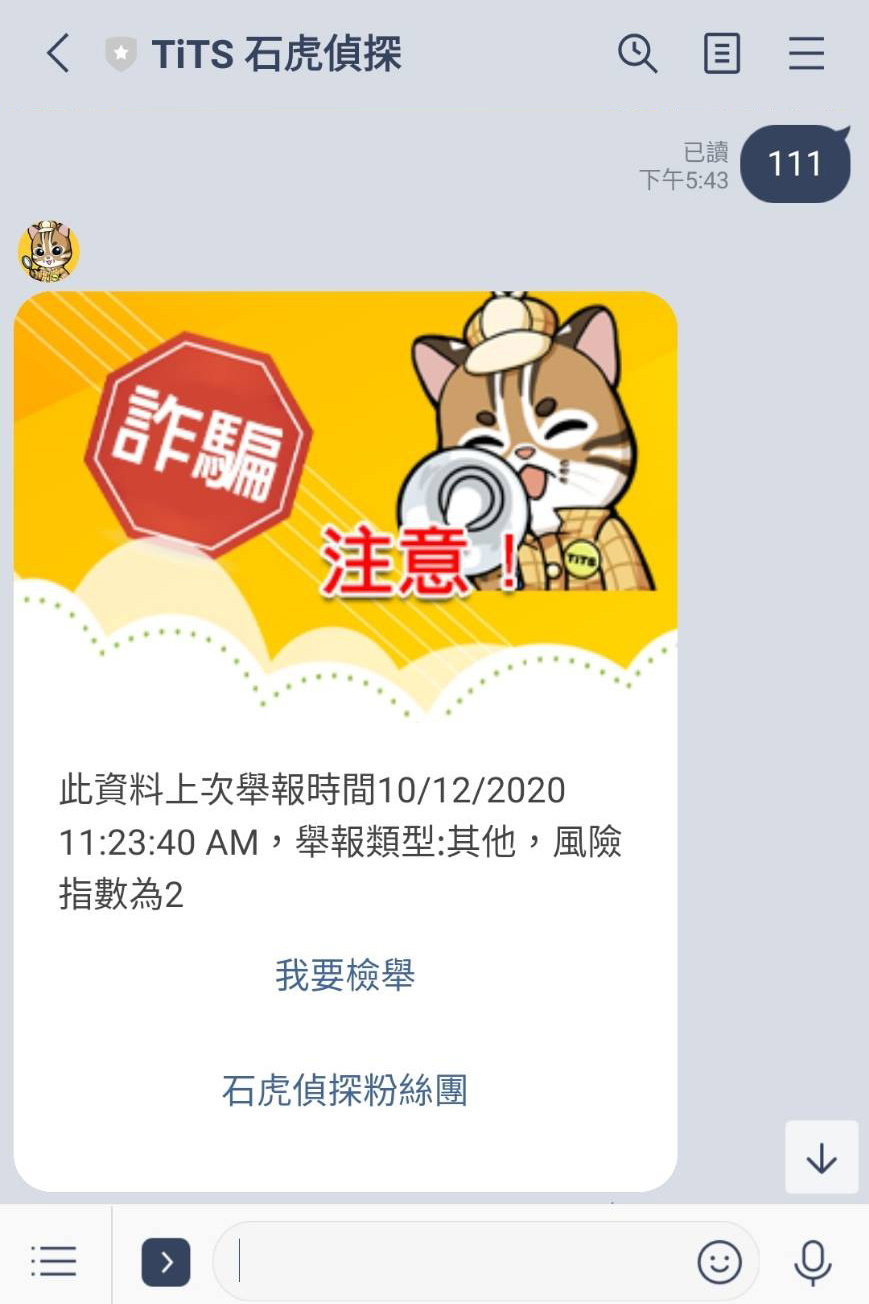Expand the attachment arrow button
This screenshot has width=869, height=1304.
point(166,1262)
